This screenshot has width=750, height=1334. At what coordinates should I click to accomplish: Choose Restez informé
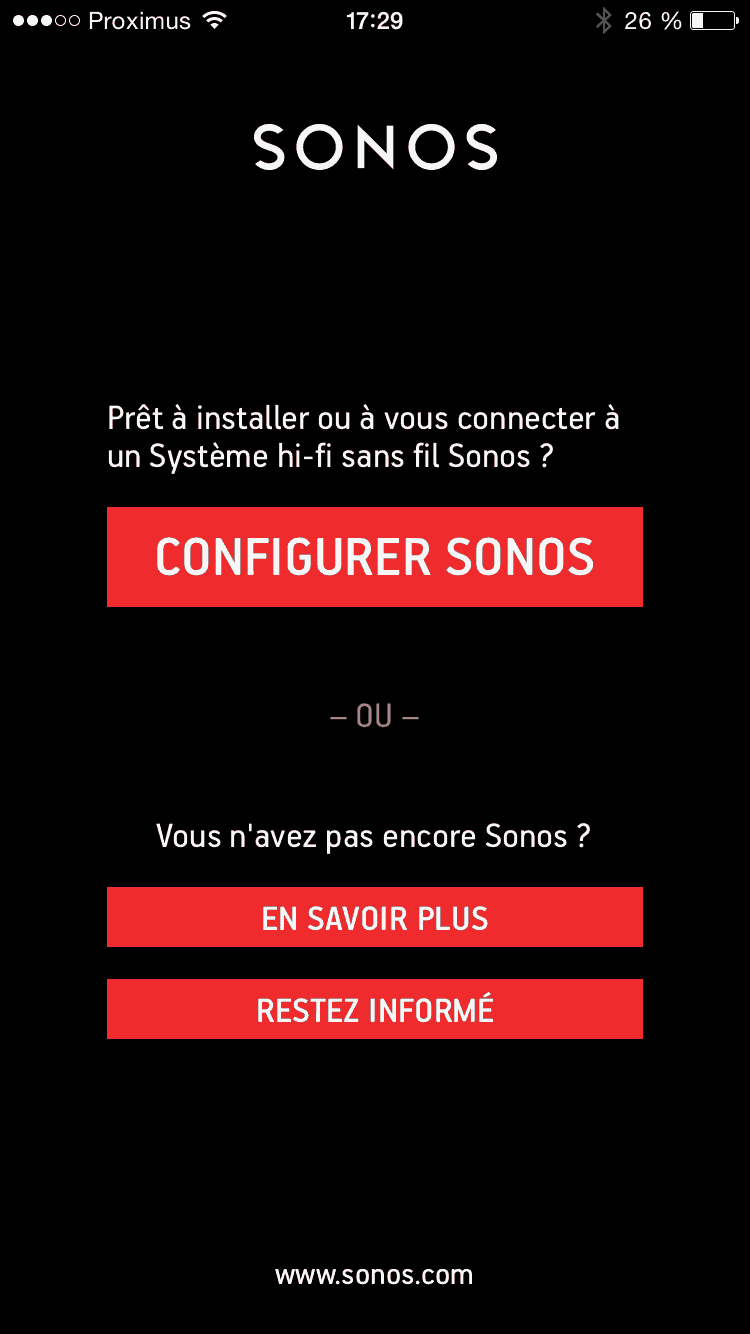[x=375, y=1009]
